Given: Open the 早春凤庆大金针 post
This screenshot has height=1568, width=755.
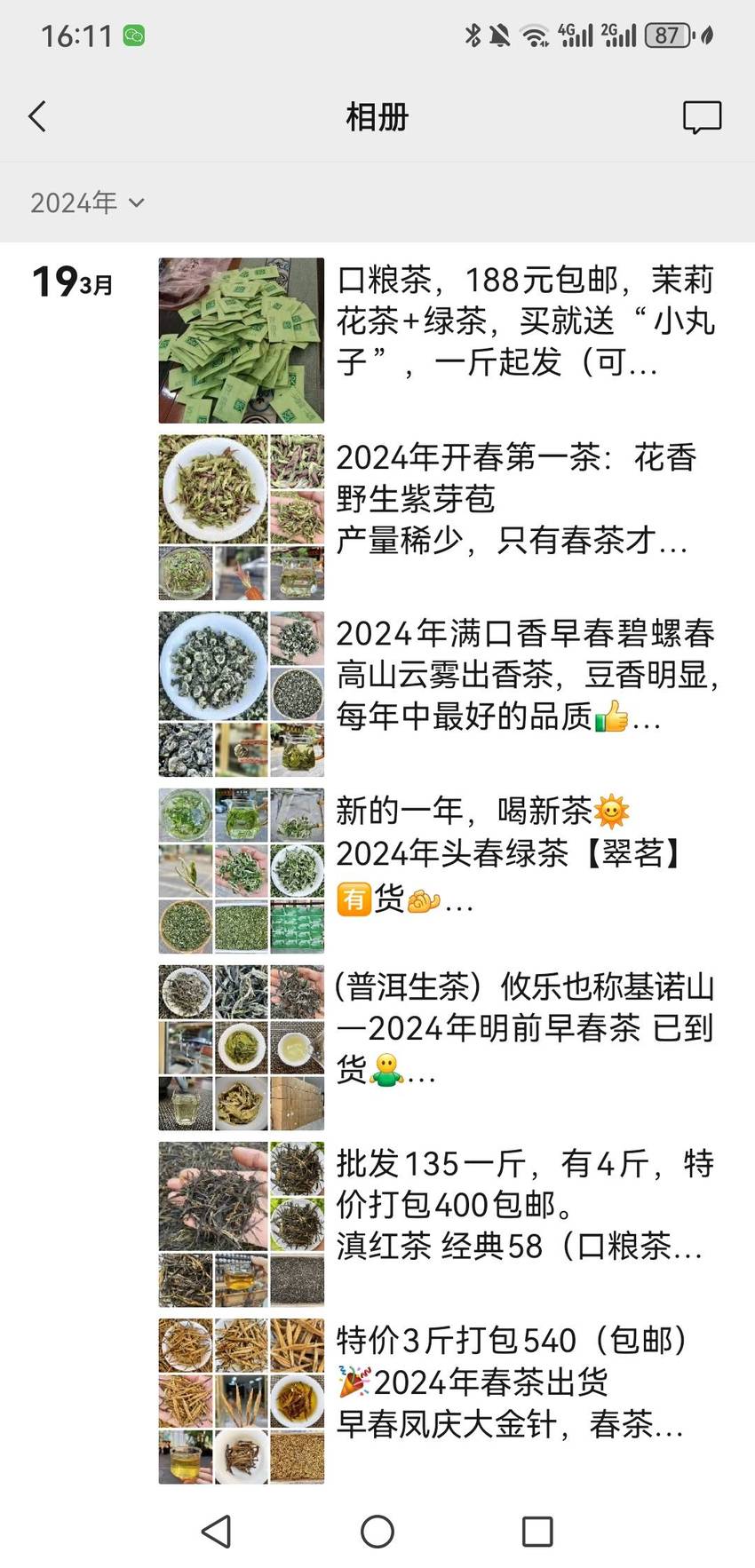Looking at the screenshot, I should pyautogui.click(x=440, y=1400).
